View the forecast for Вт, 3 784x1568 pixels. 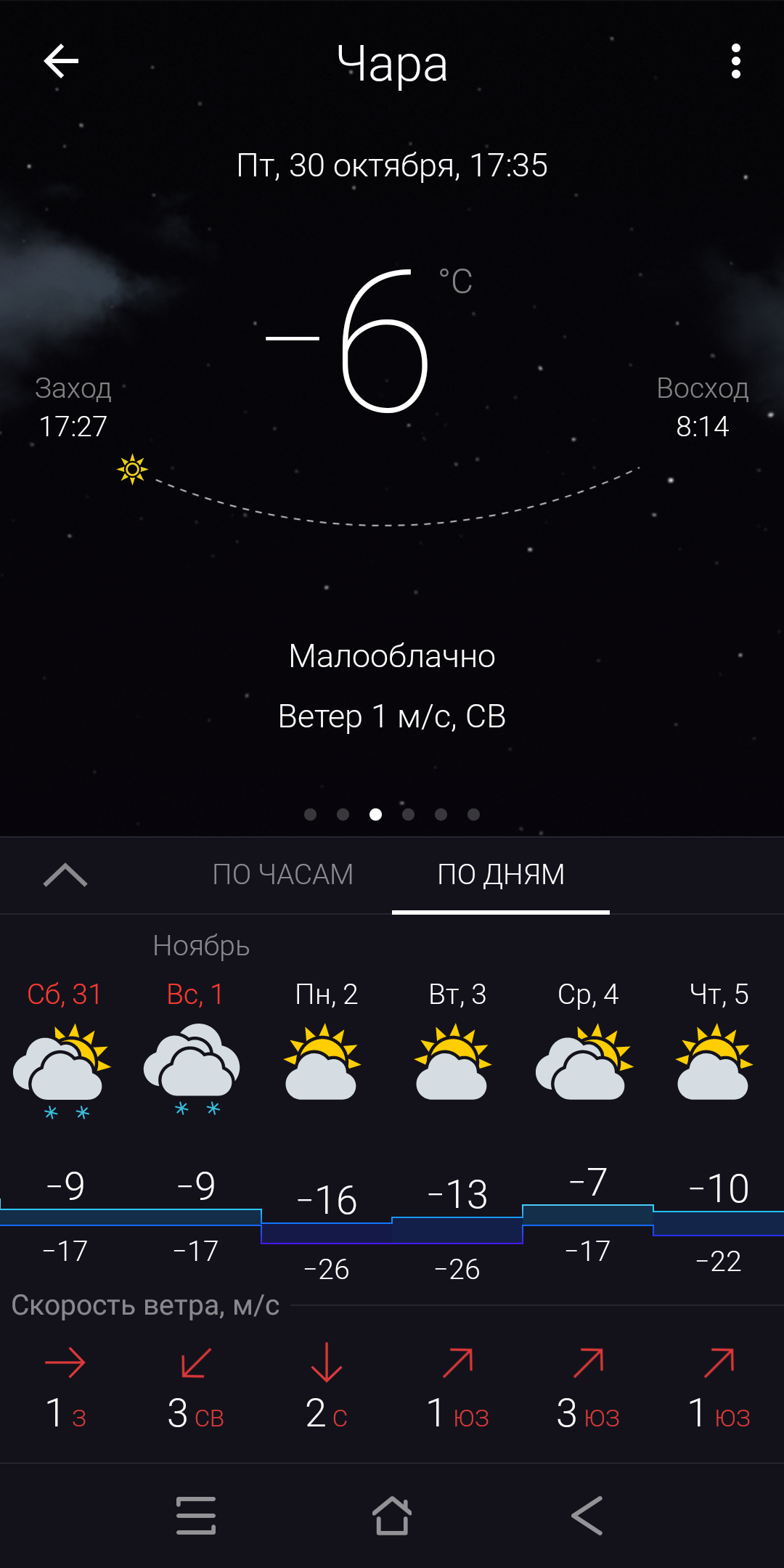click(457, 994)
